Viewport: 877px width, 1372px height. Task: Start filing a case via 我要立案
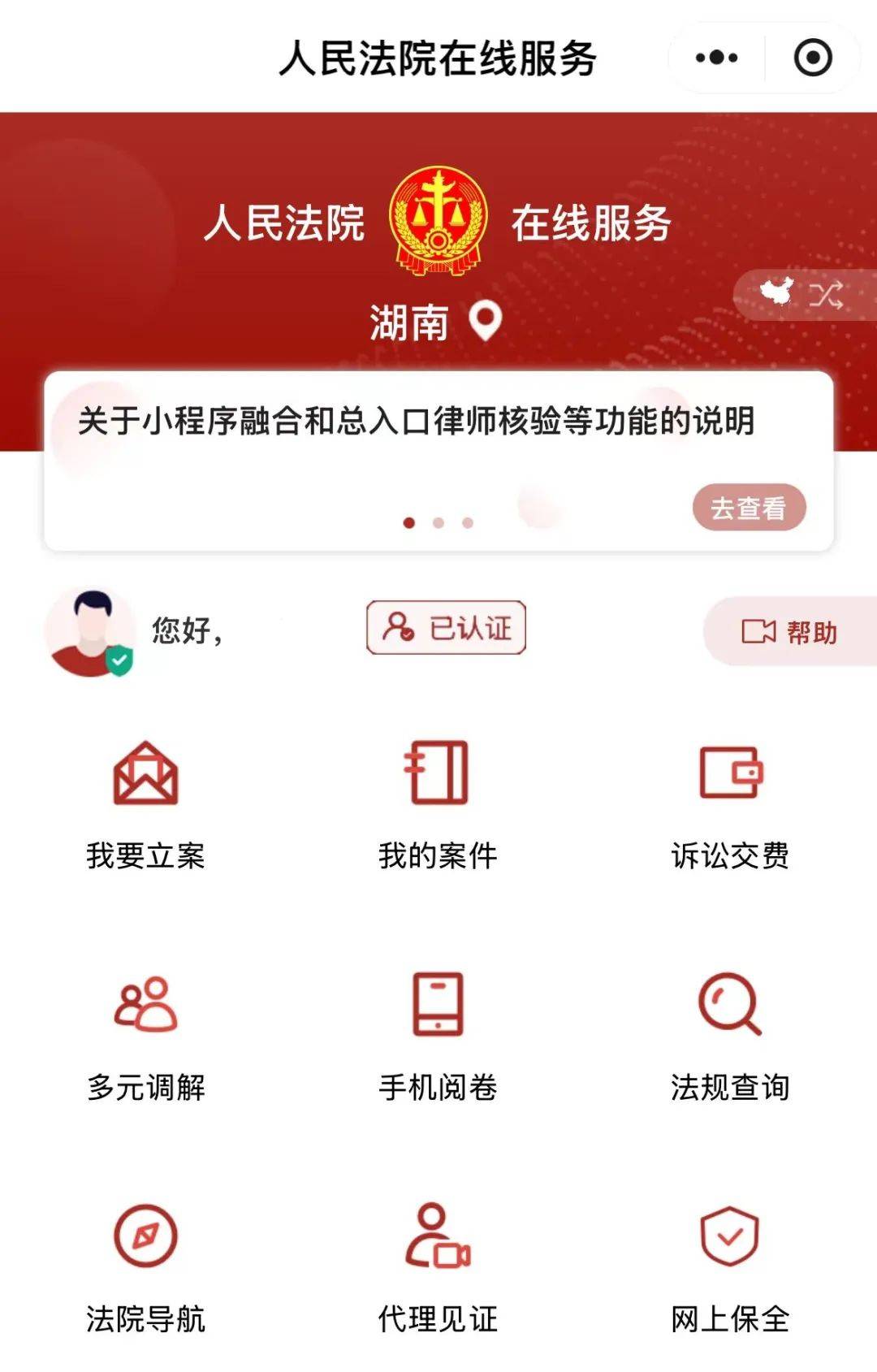tap(145, 804)
